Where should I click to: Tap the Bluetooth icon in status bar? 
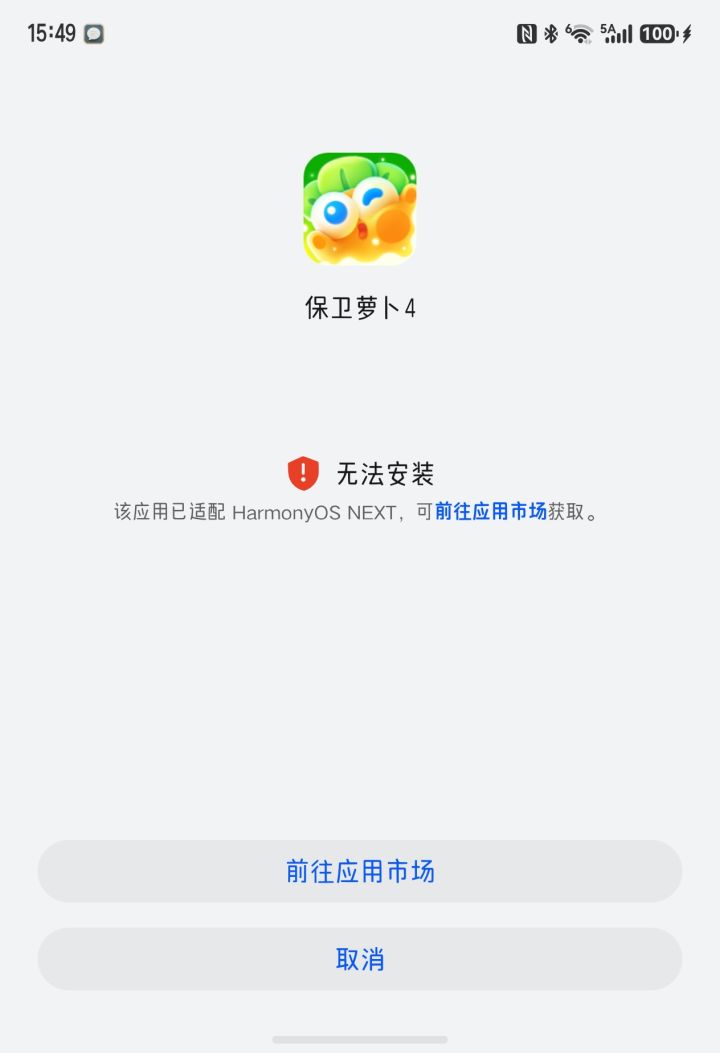551,33
